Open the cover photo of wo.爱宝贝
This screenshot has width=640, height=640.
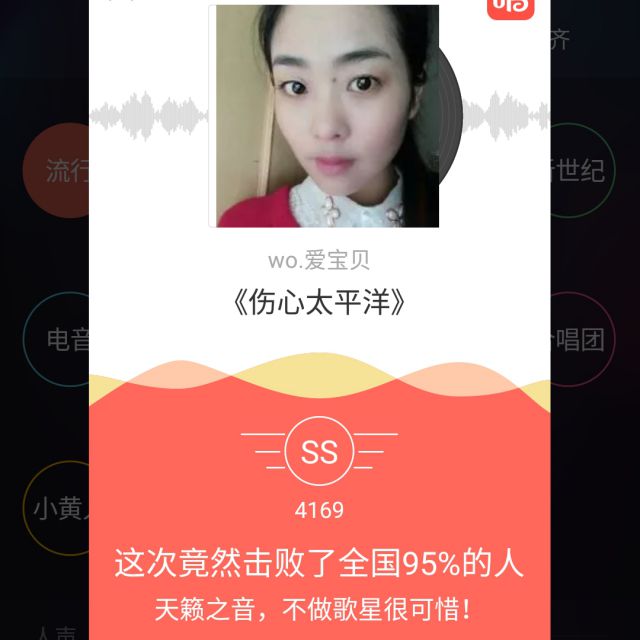coord(324,116)
